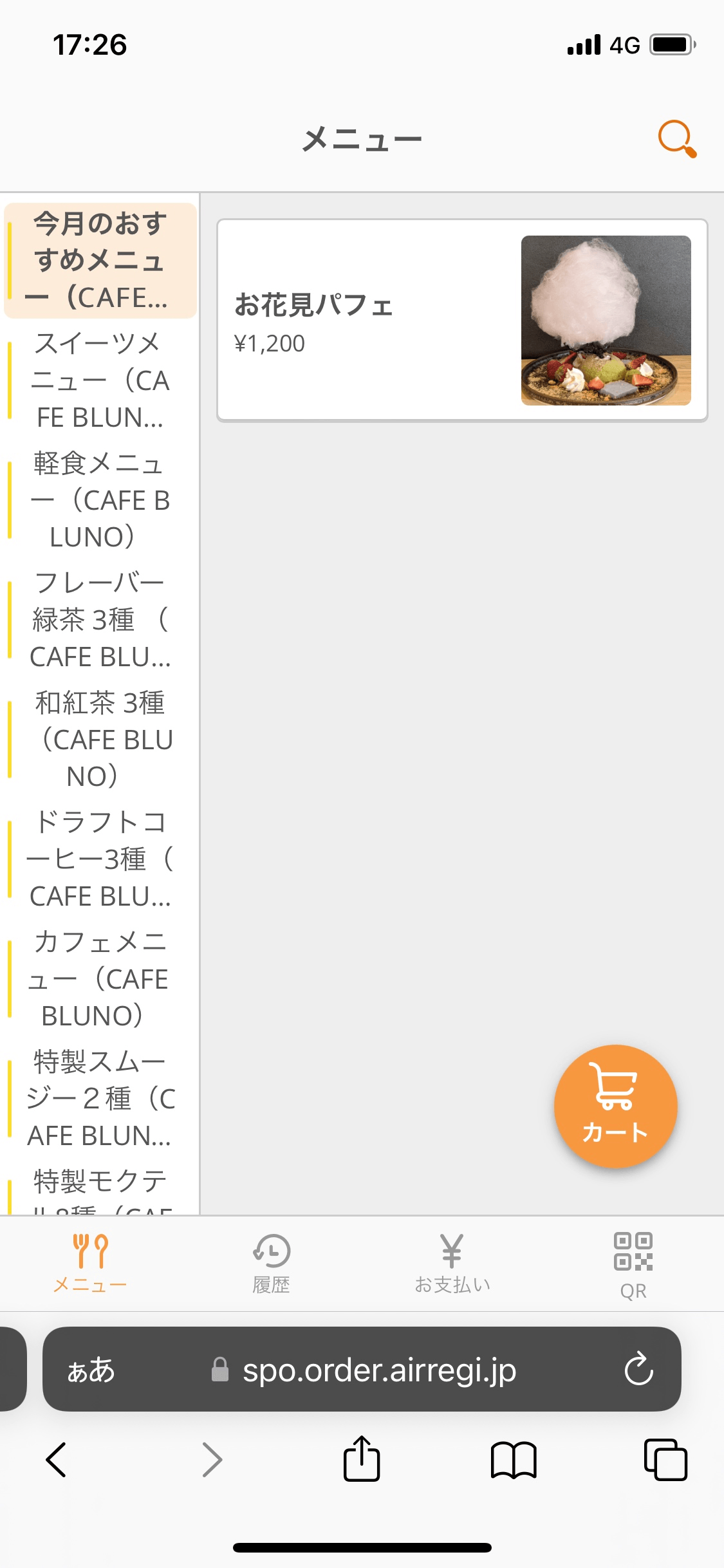View the 特製スムージー2種 category
This screenshot has width=724, height=1568.
tap(100, 1099)
